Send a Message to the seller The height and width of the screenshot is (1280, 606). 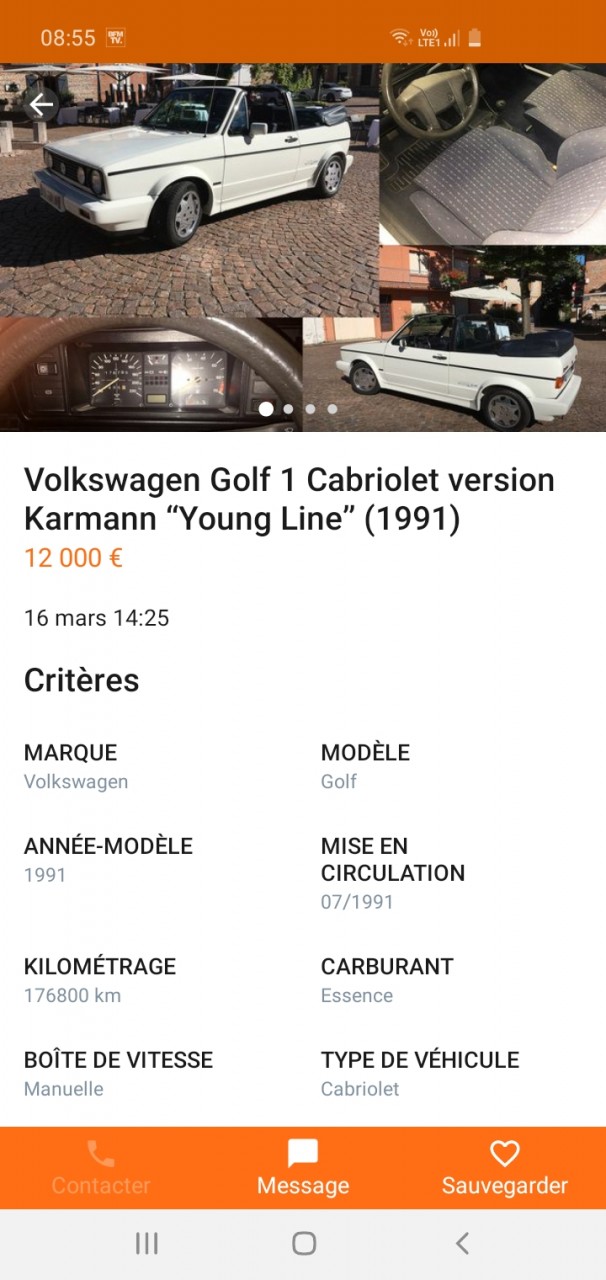303,1168
